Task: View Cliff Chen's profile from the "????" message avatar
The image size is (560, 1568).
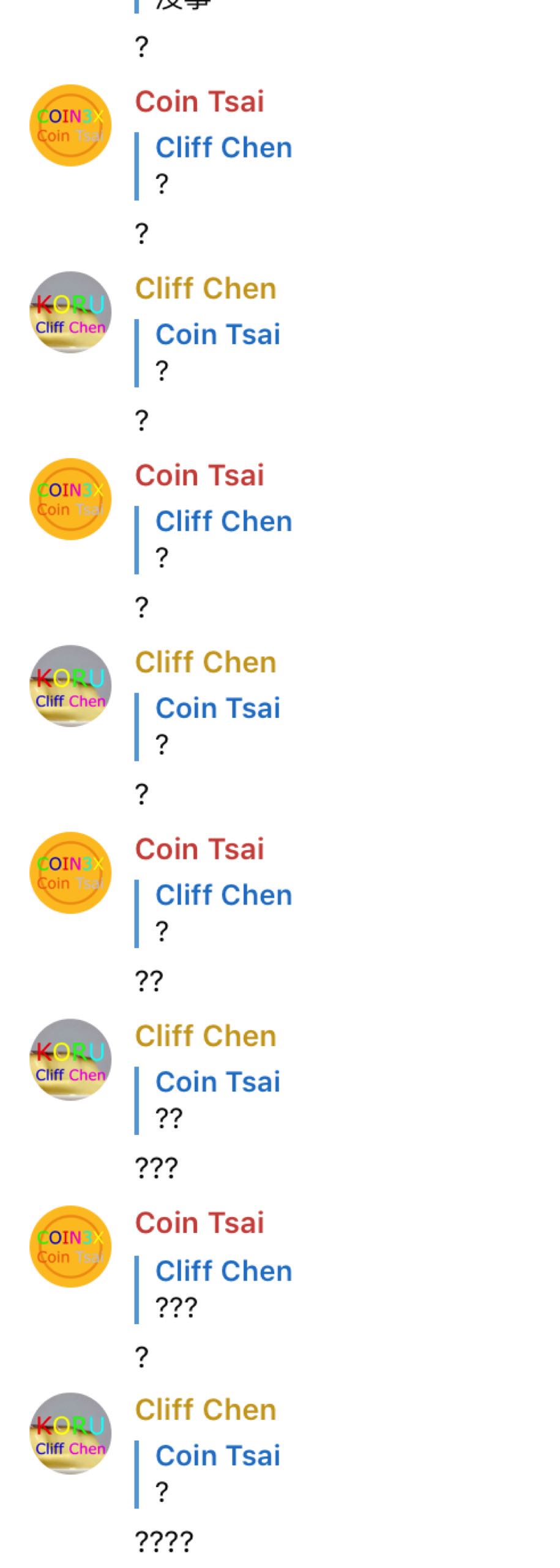Action: coord(70,1433)
